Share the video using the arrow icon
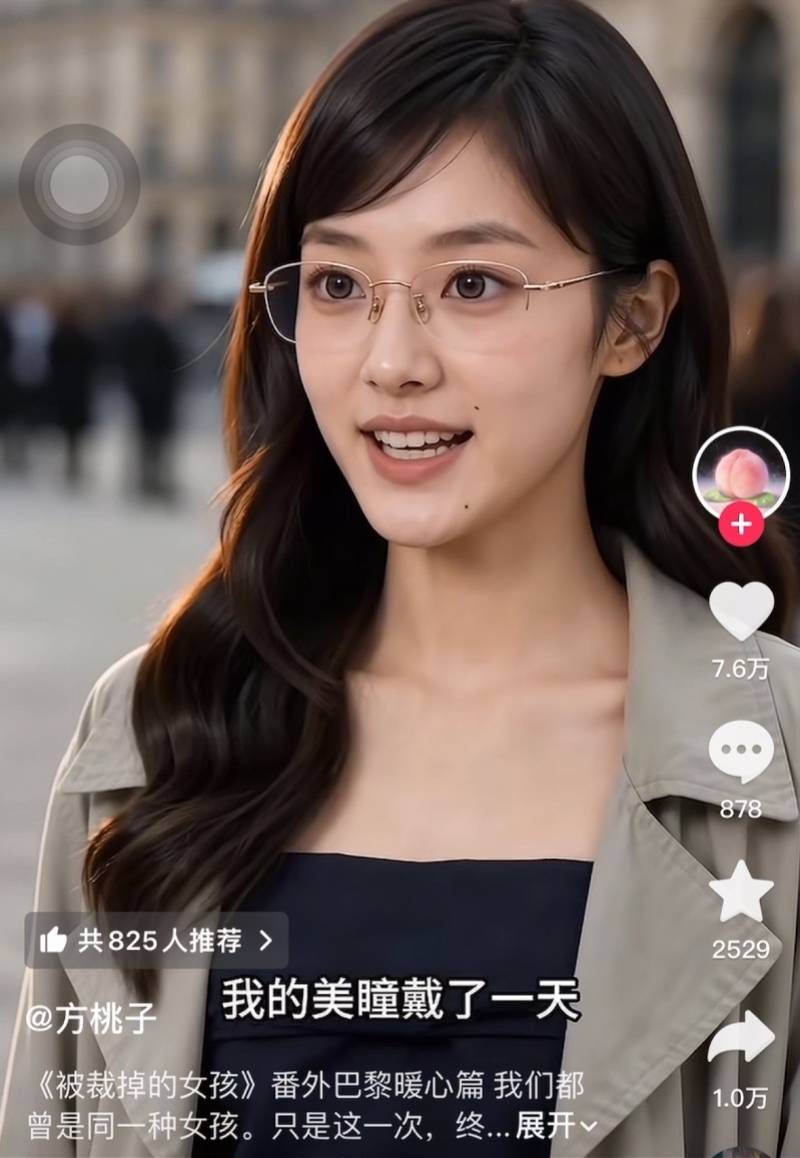 coord(741,1035)
